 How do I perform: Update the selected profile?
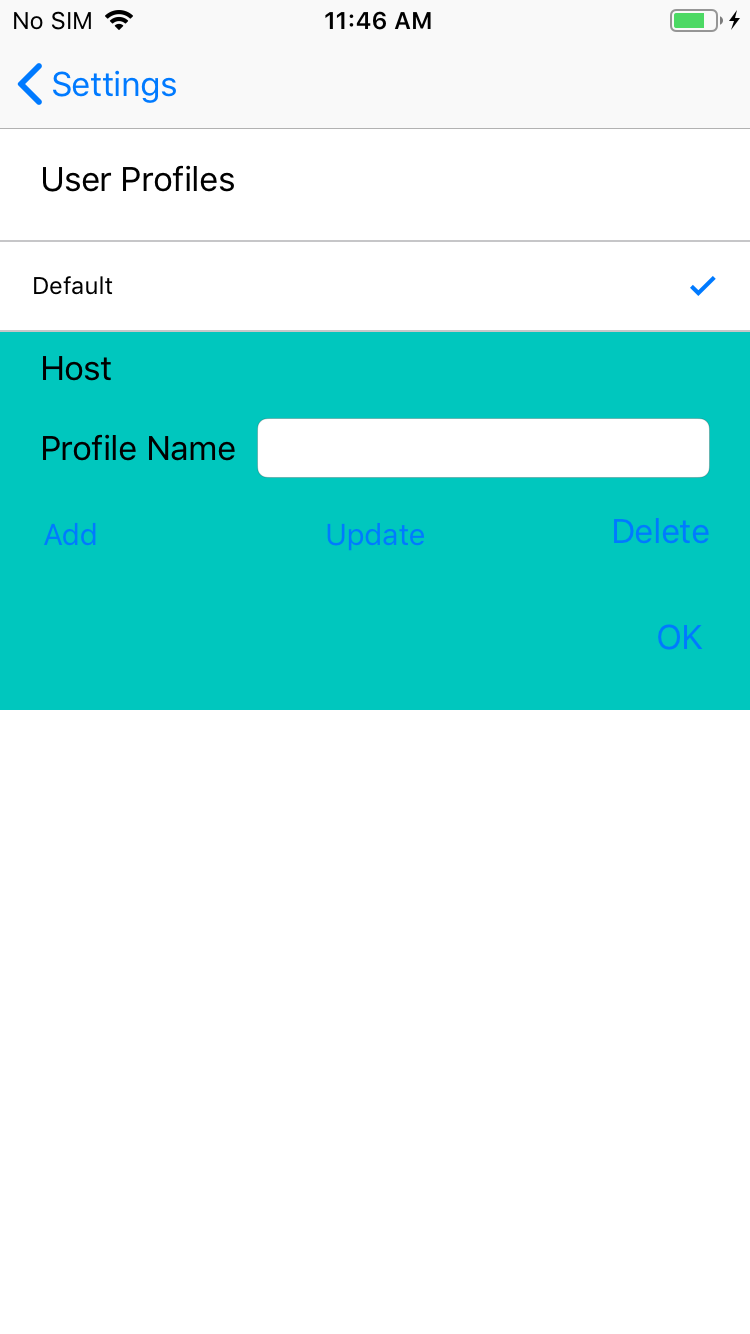[375, 535]
